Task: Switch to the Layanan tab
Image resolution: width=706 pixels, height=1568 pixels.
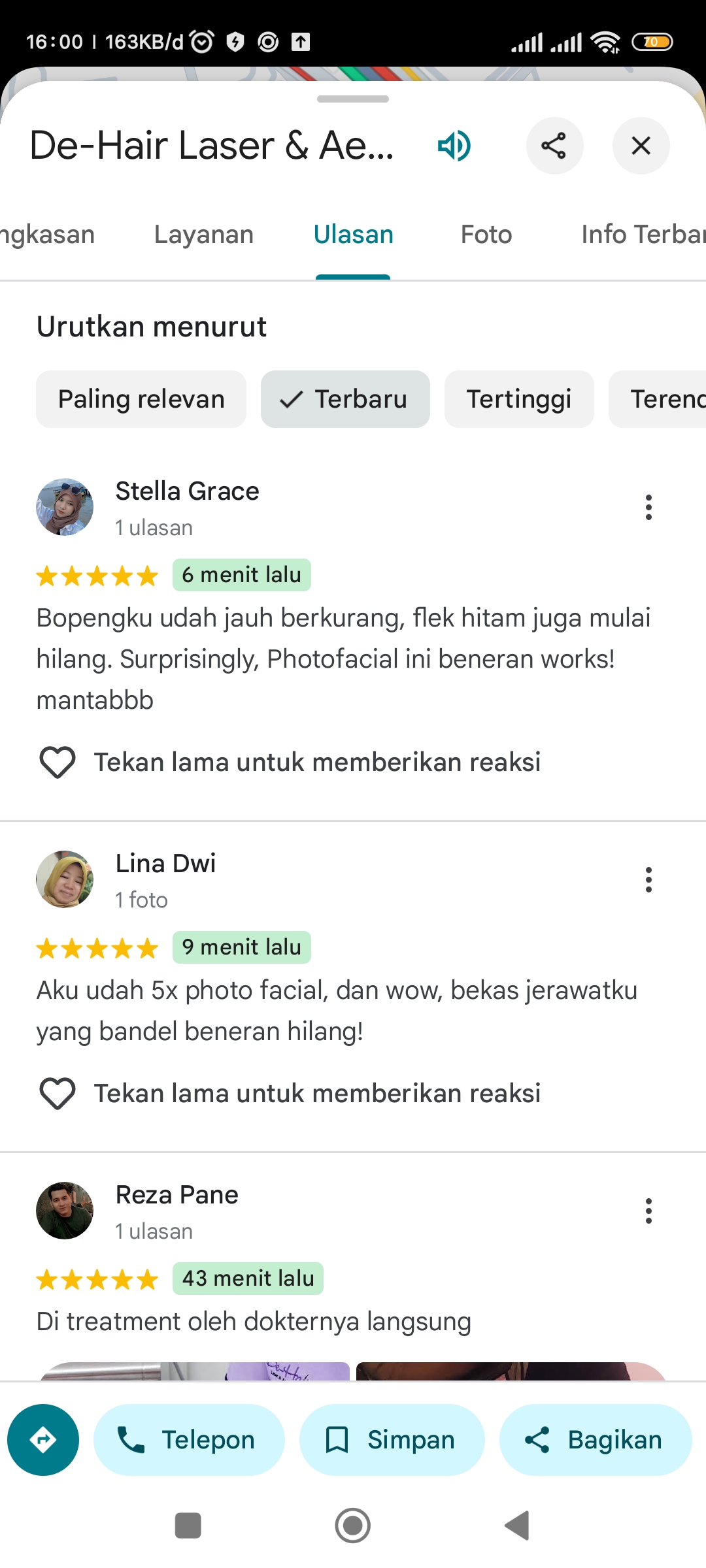Action: (204, 235)
